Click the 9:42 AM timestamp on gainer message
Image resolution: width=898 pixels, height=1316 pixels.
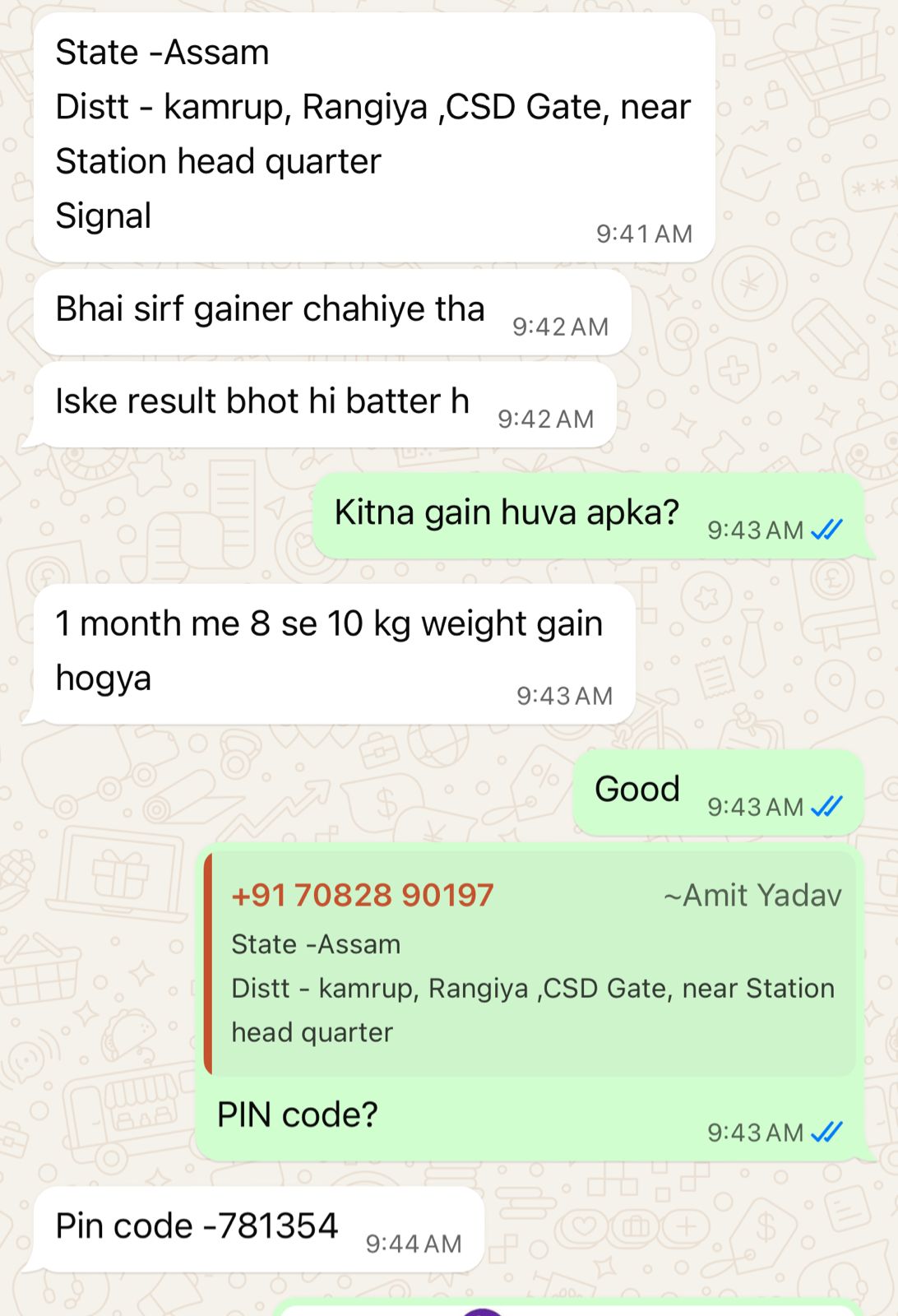click(x=560, y=327)
